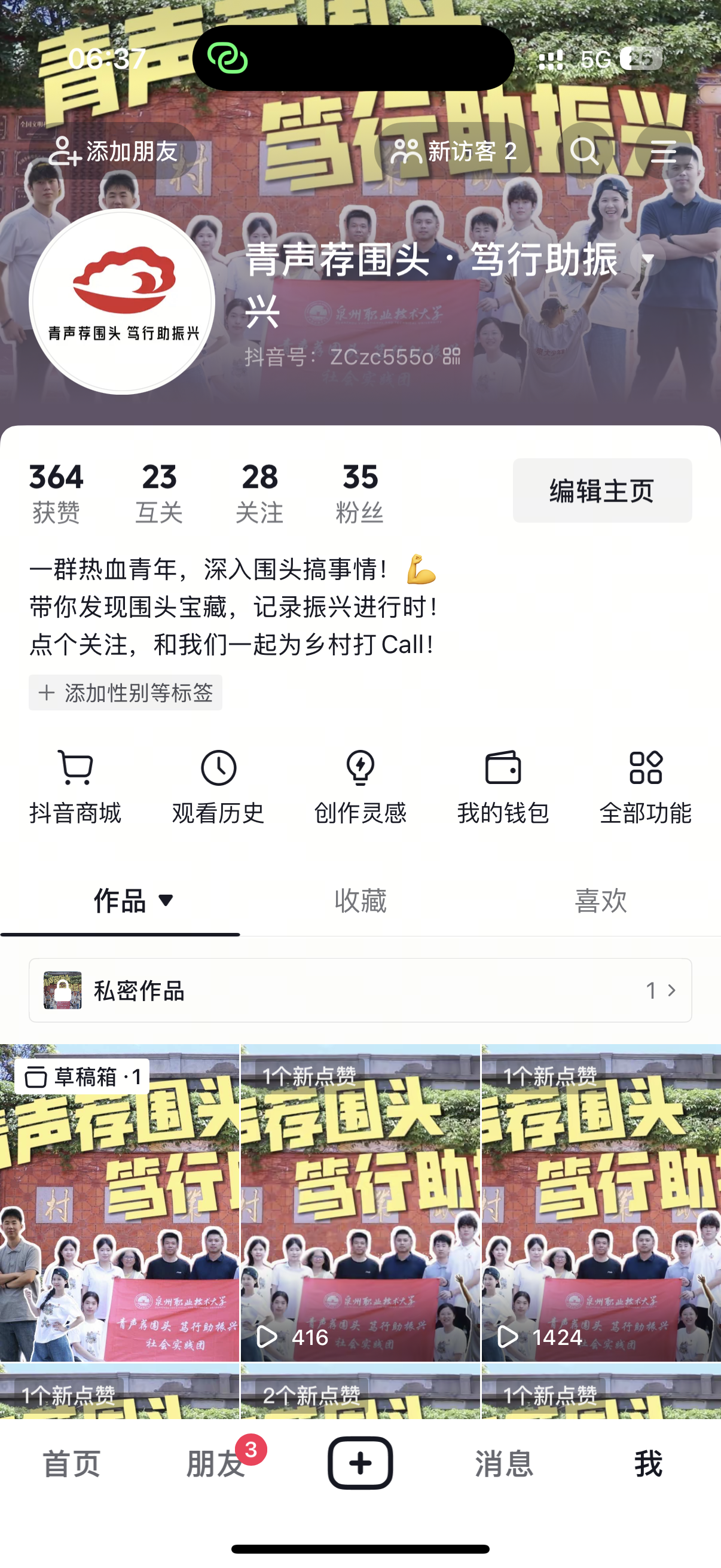Open the hamburger menu

[662, 151]
